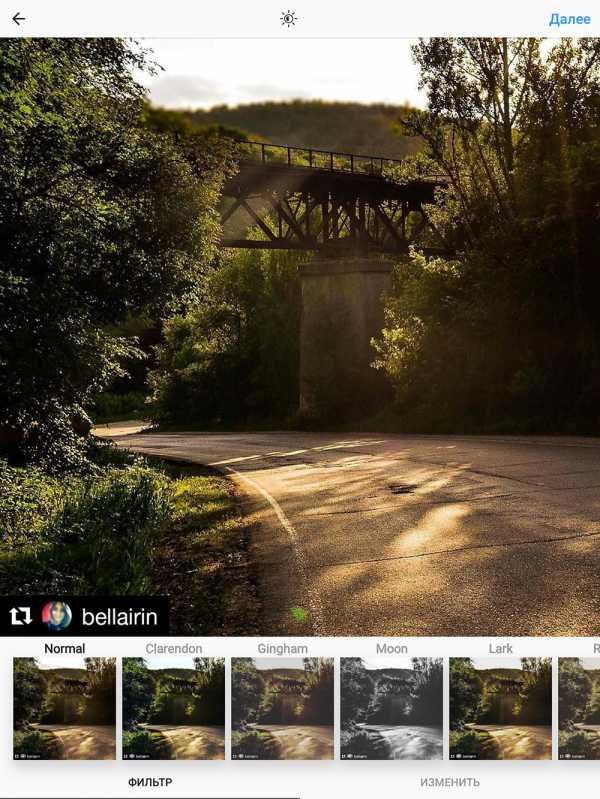Screen dimensions: 600x799
Task: Select the Normal filter
Action: click(64, 708)
